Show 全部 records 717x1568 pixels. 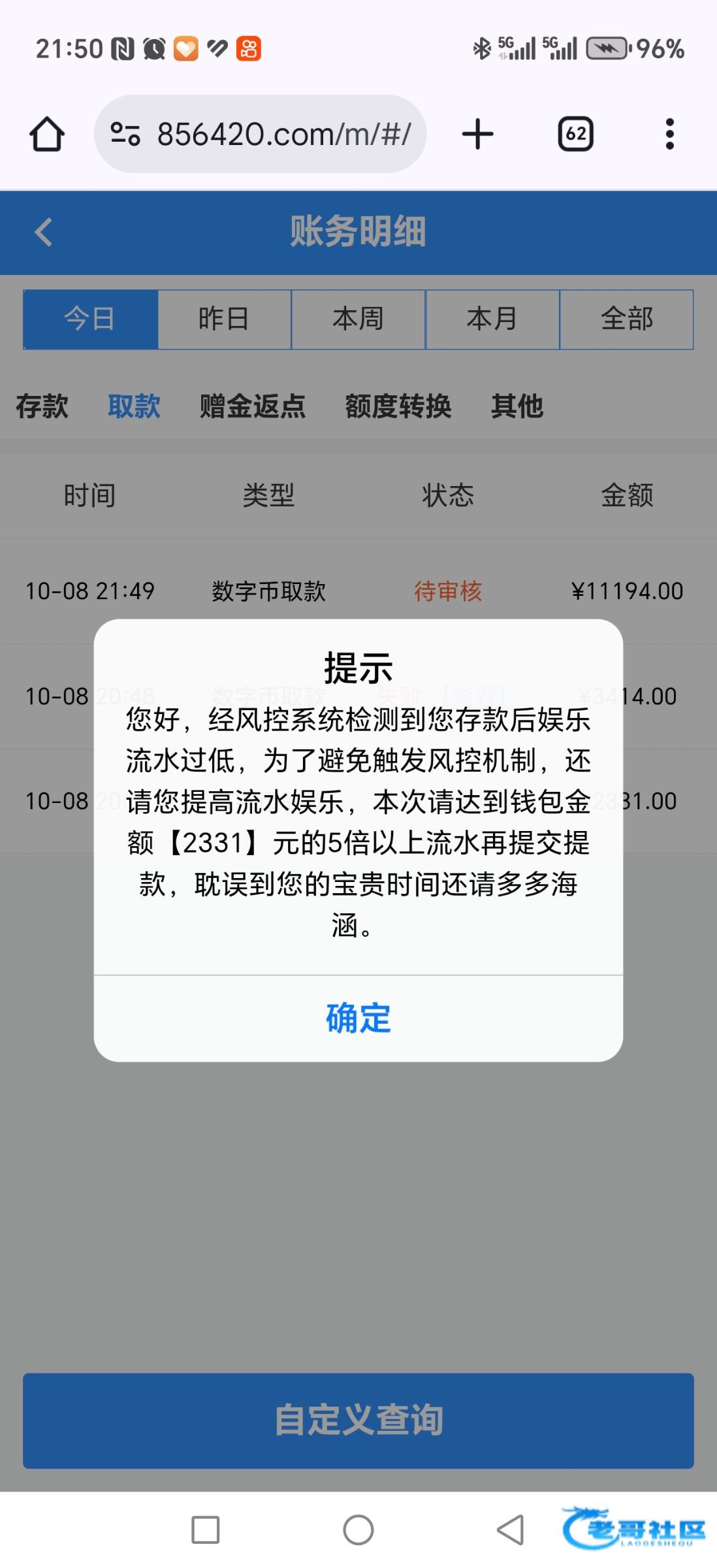(626, 319)
